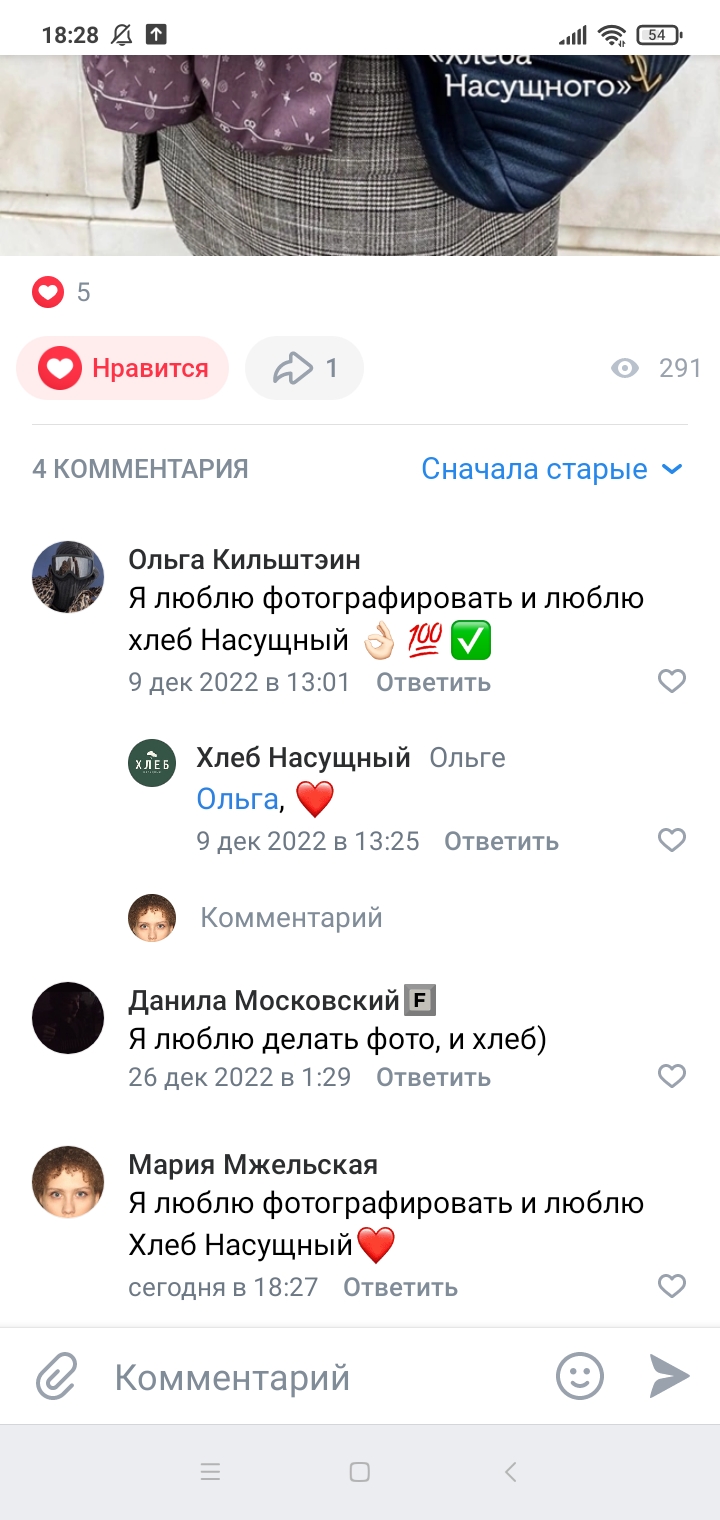The height and width of the screenshot is (1520, 720).
Task: Like Ольга Кильштэин's comment
Action: (x=672, y=682)
